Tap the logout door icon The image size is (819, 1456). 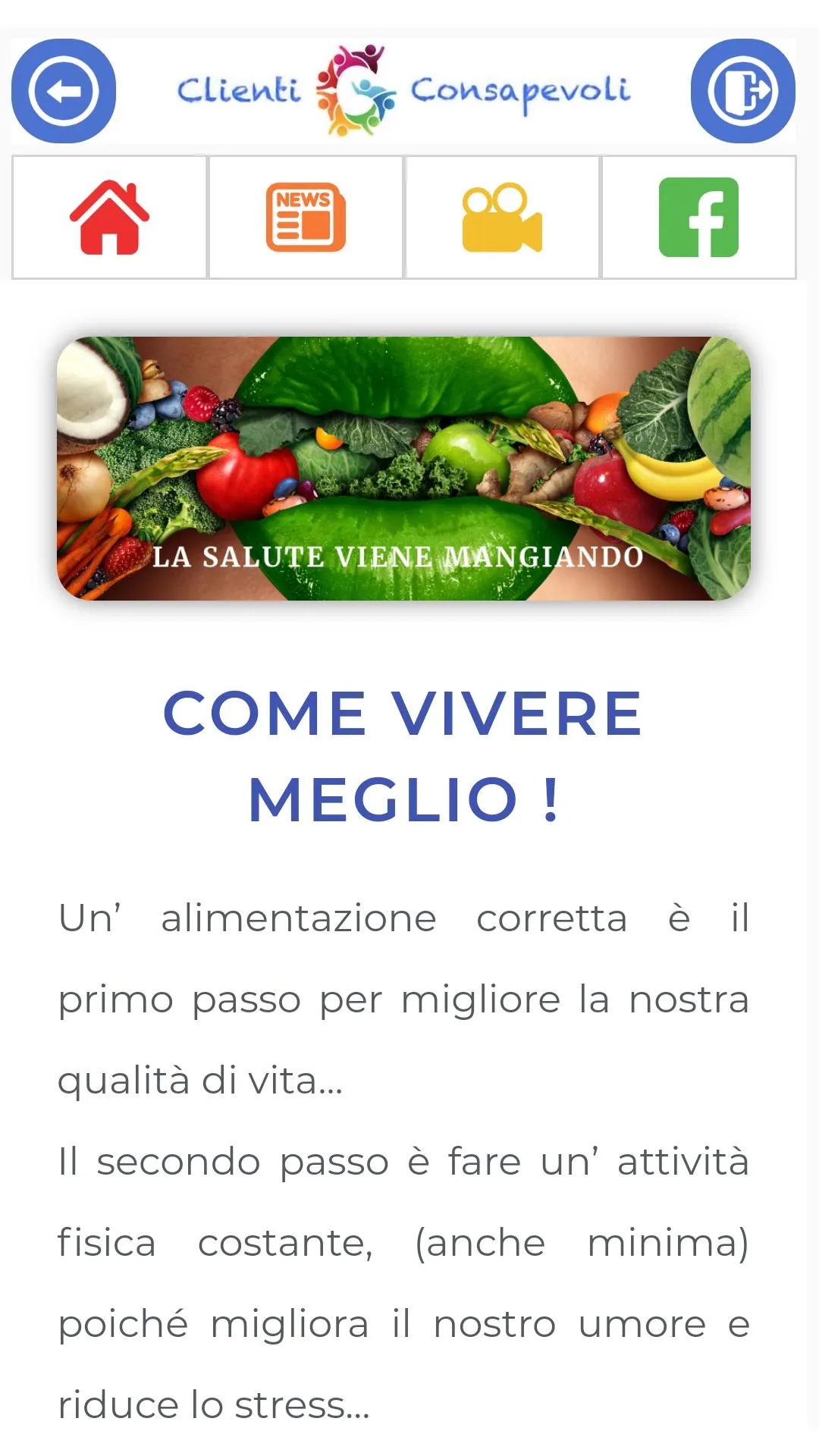click(742, 91)
